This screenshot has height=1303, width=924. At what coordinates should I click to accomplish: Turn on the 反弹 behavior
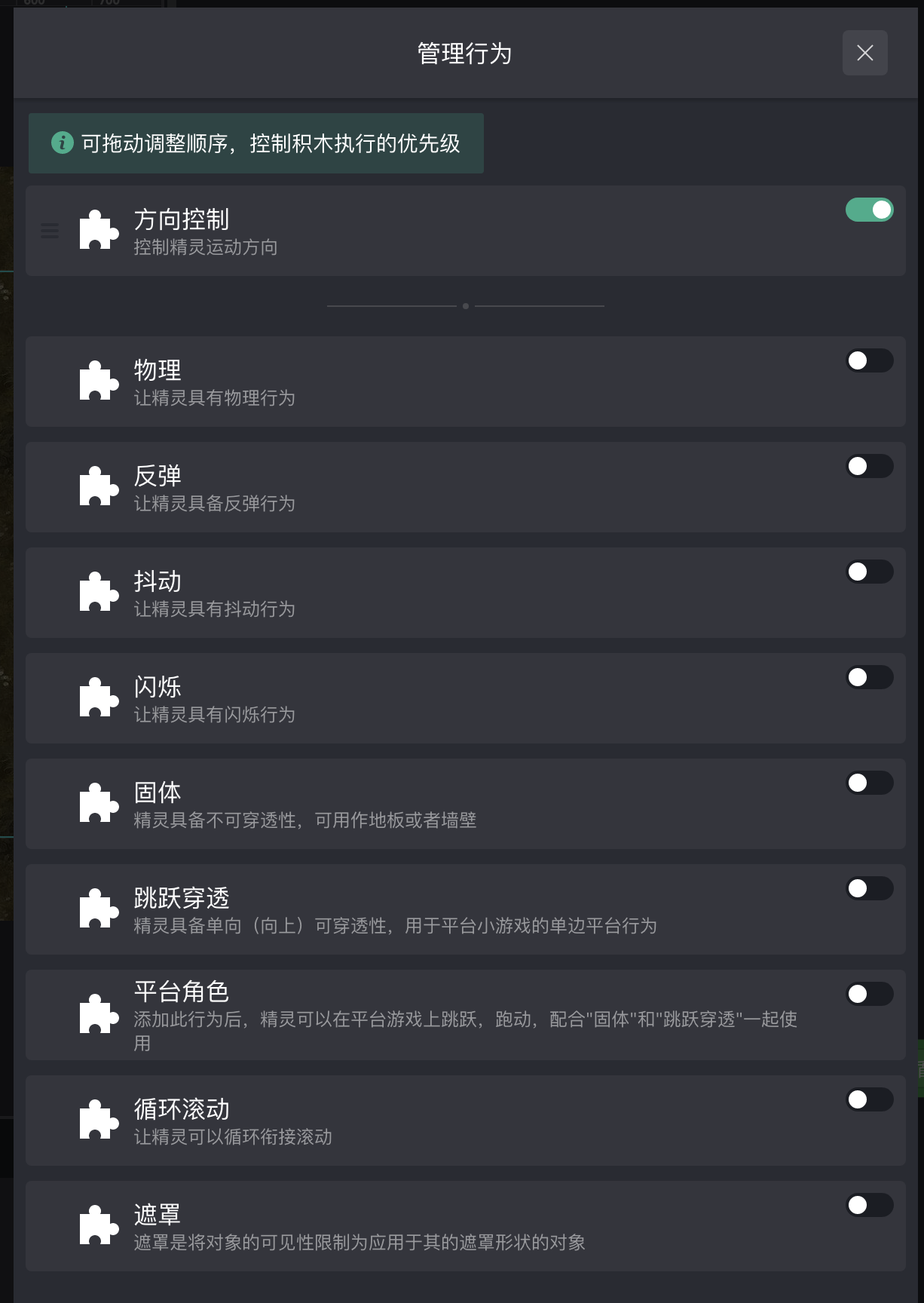869,466
